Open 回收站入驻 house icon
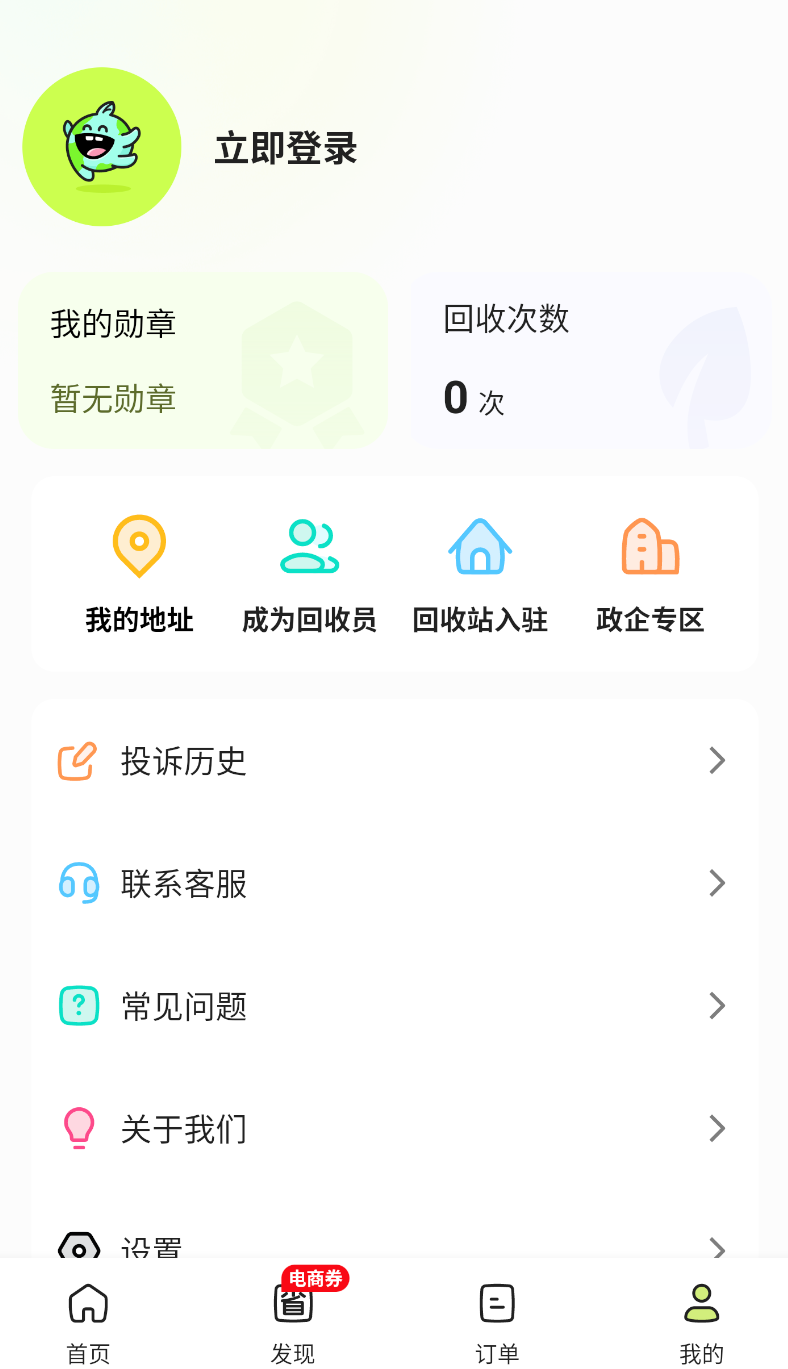 pyautogui.click(x=480, y=545)
